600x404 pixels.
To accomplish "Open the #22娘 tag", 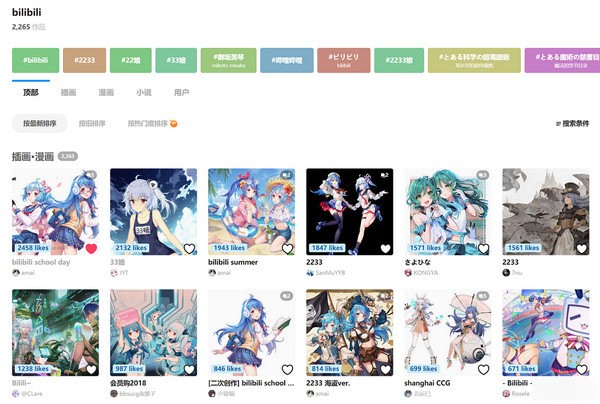I will coord(129,60).
